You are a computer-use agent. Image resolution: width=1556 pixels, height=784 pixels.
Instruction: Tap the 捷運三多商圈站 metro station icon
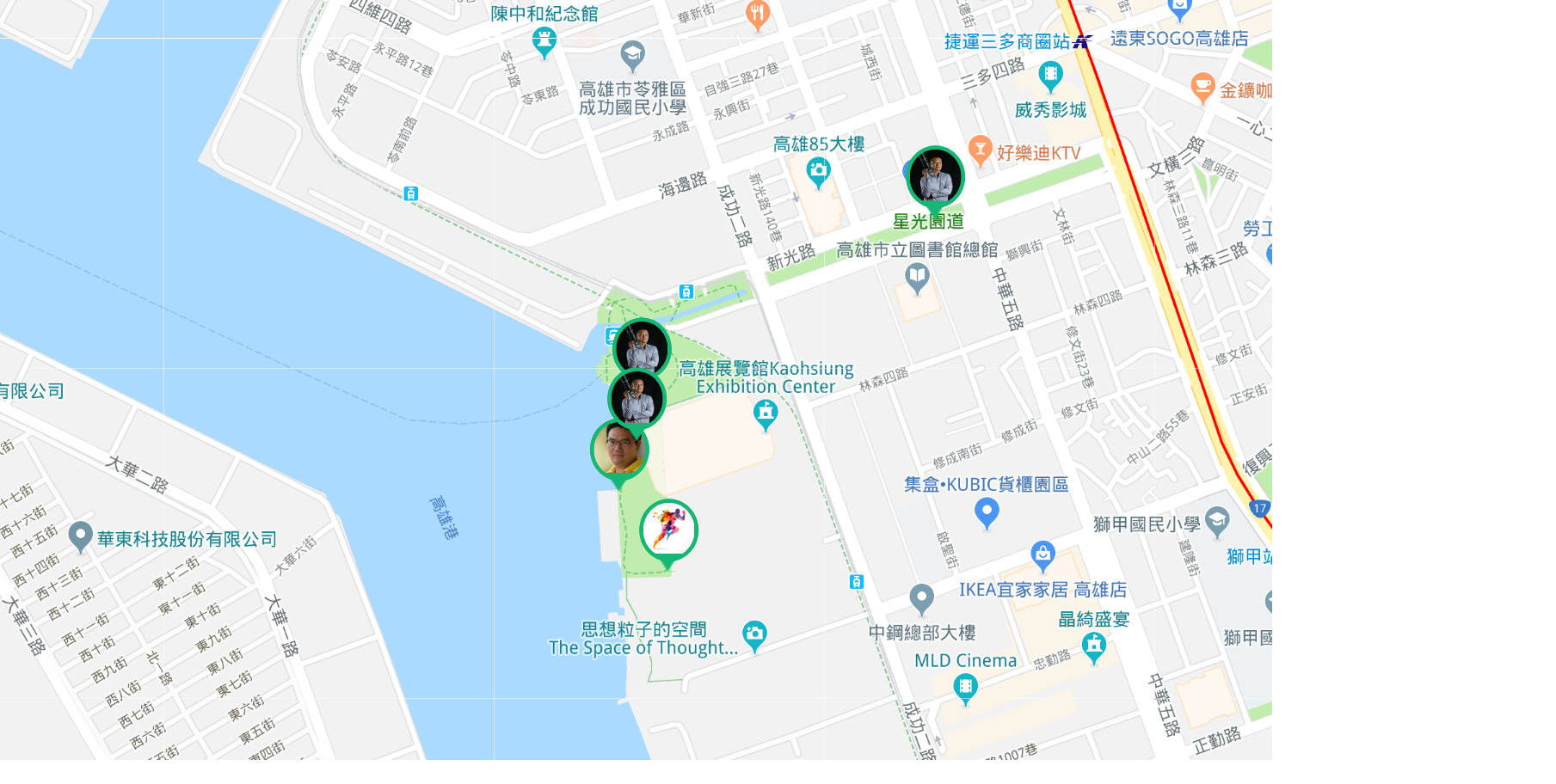(1082, 40)
